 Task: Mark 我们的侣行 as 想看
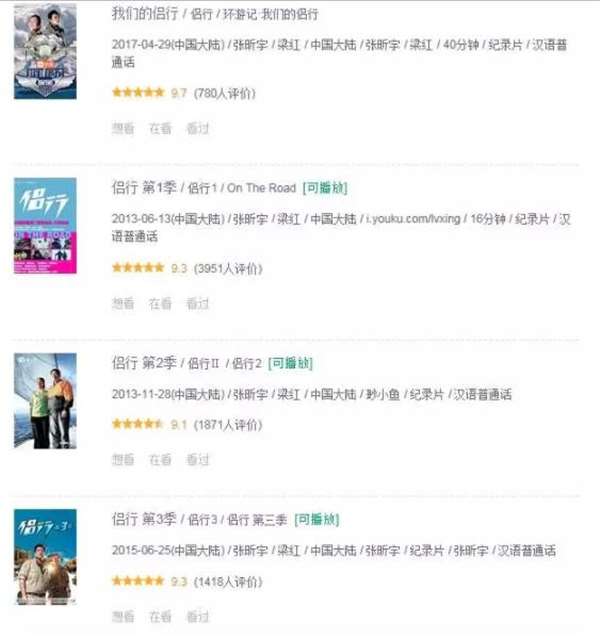click(x=123, y=128)
